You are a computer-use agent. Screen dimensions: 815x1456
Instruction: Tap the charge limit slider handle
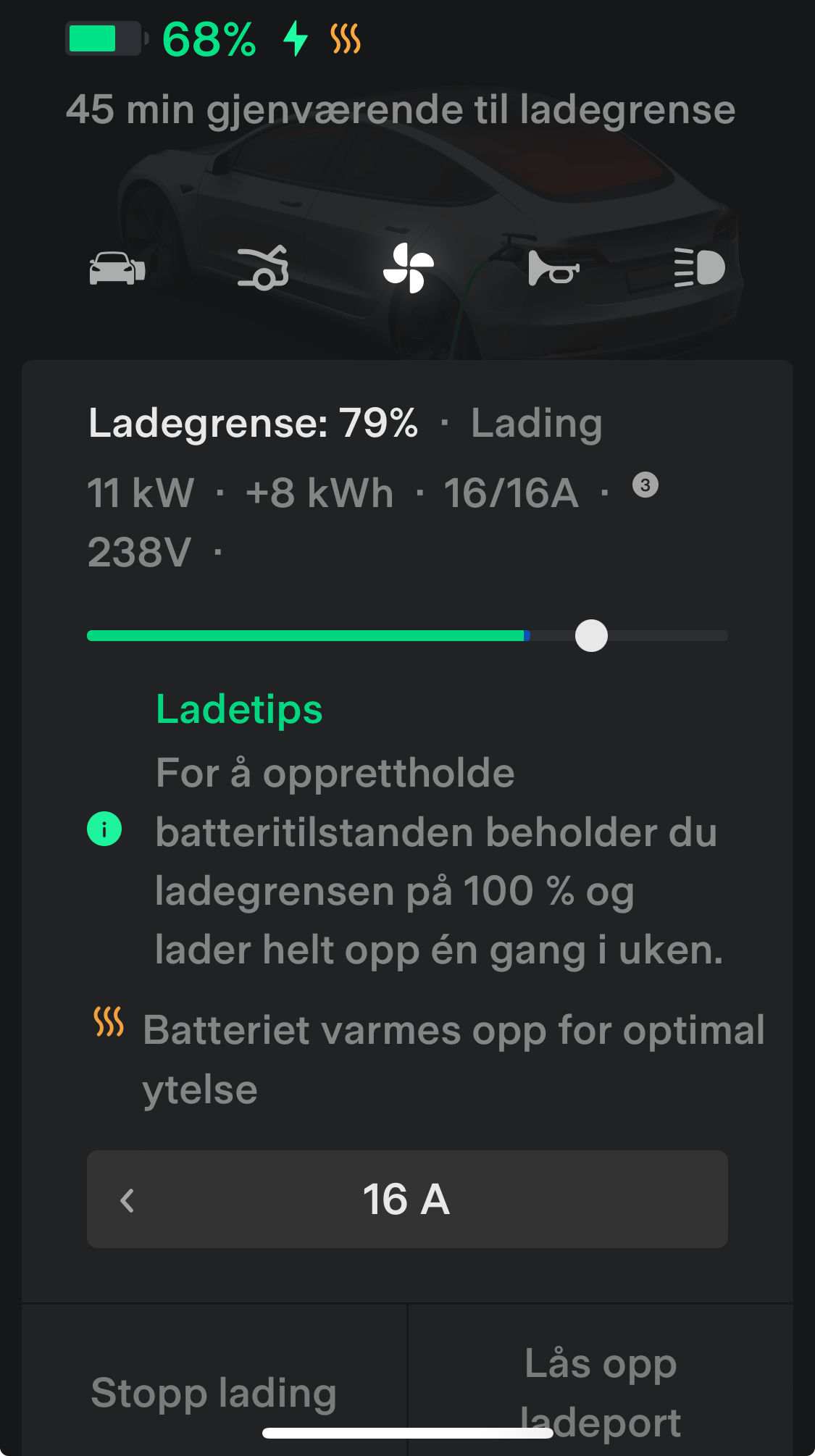pos(591,636)
